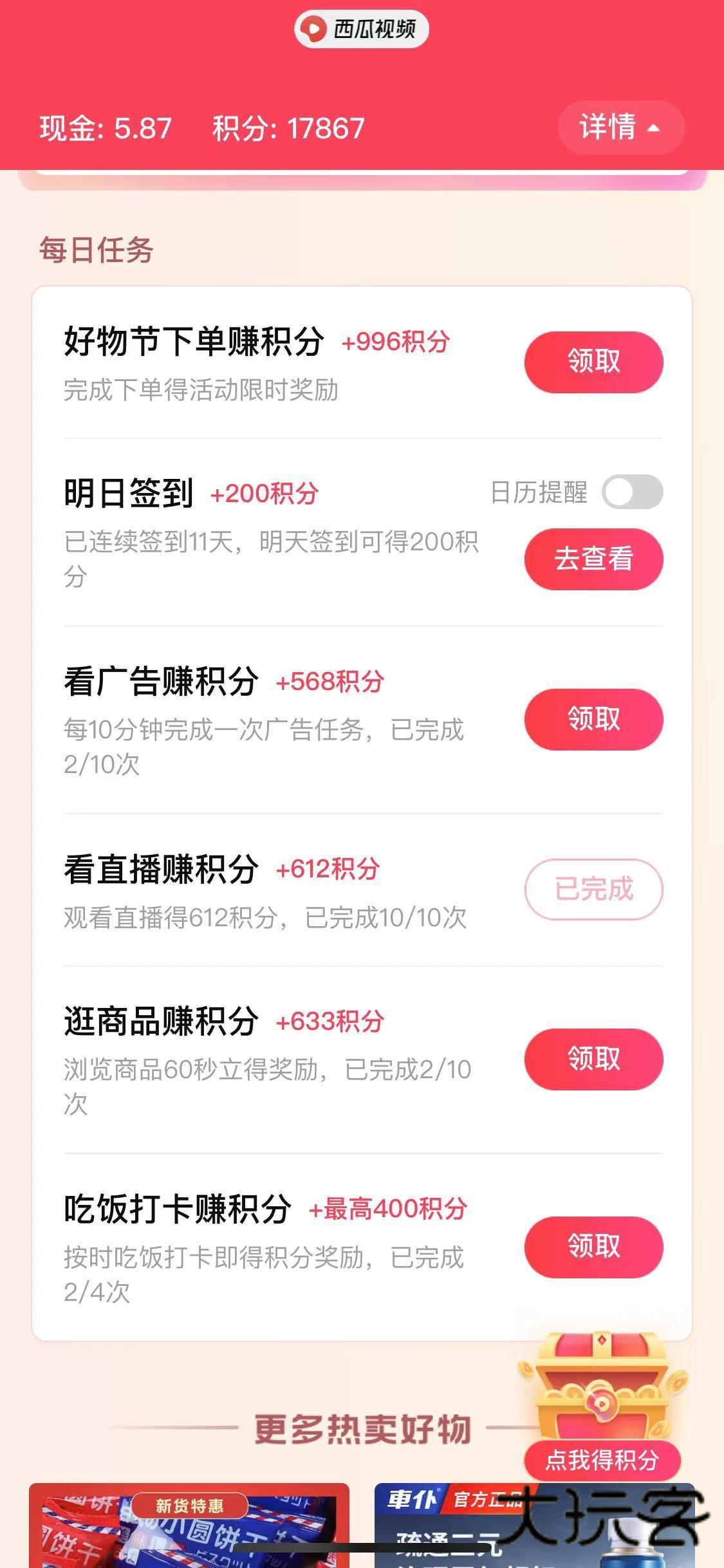Image resolution: width=724 pixels, height=1568 pixels.
Task: Toggle the 日历提醒 calendar reminder switch
Action: tap(633, 492)
